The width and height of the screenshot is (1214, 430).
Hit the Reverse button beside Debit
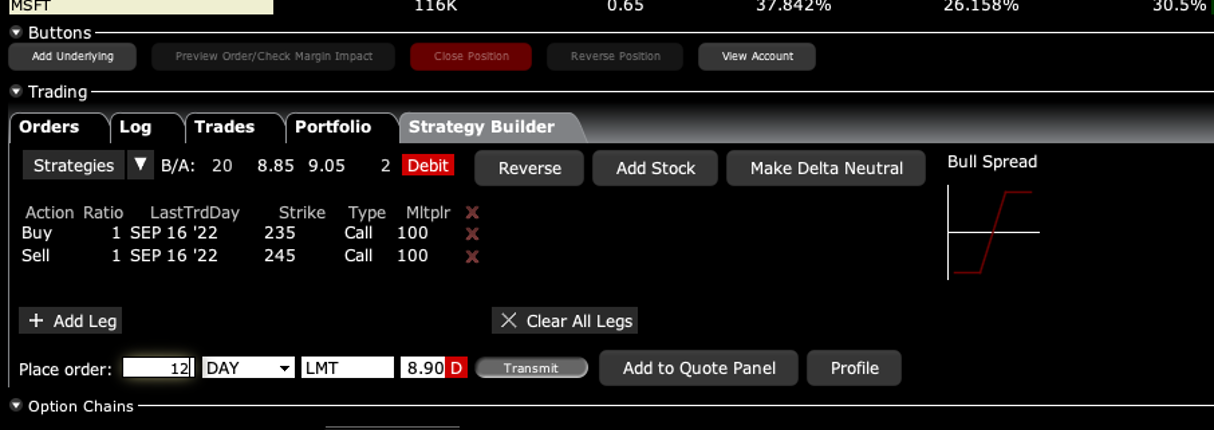[x=529, y=168]
